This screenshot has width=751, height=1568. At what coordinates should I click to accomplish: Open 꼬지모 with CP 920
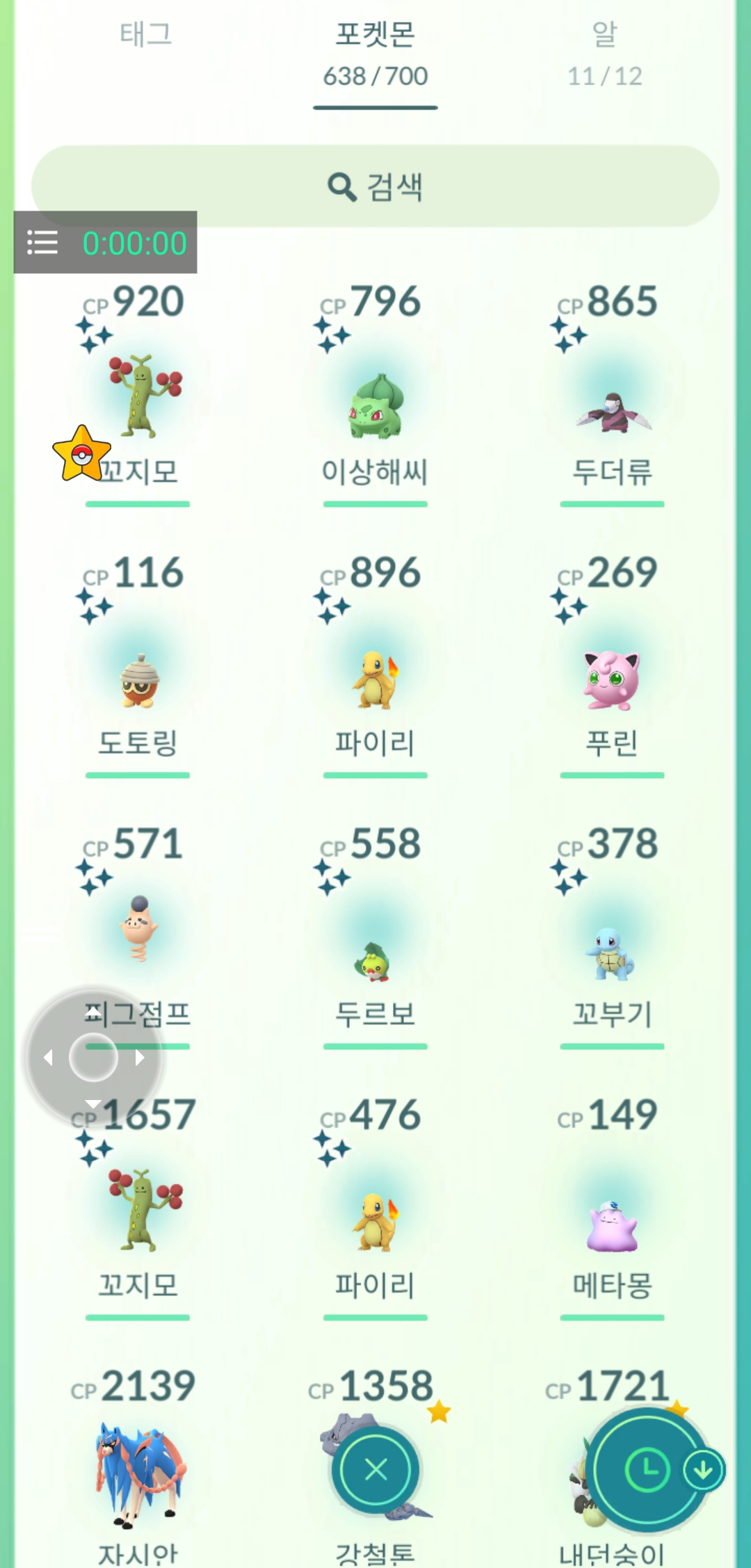click(146, 396)
